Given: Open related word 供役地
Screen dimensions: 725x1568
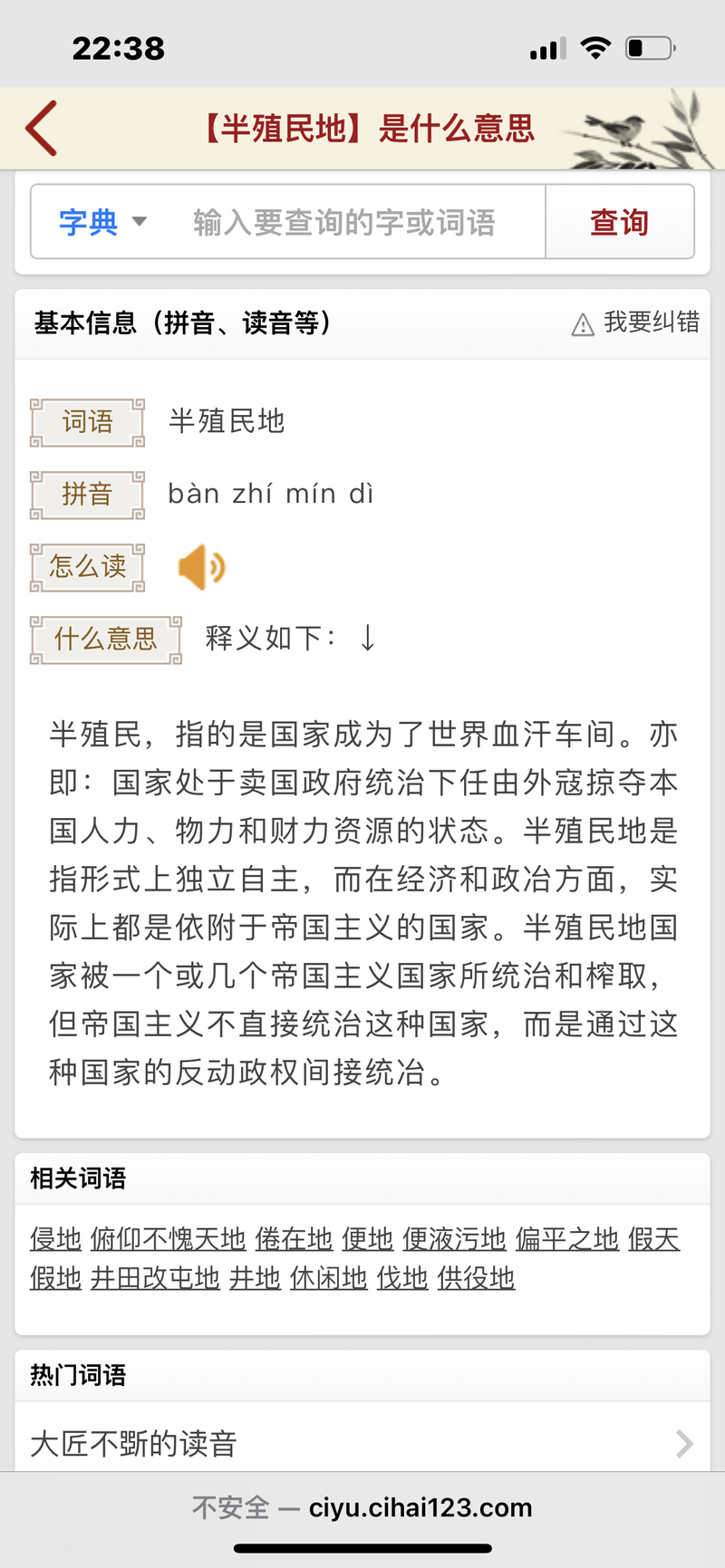Looking at the screenshot, I should coord(476,1278).
